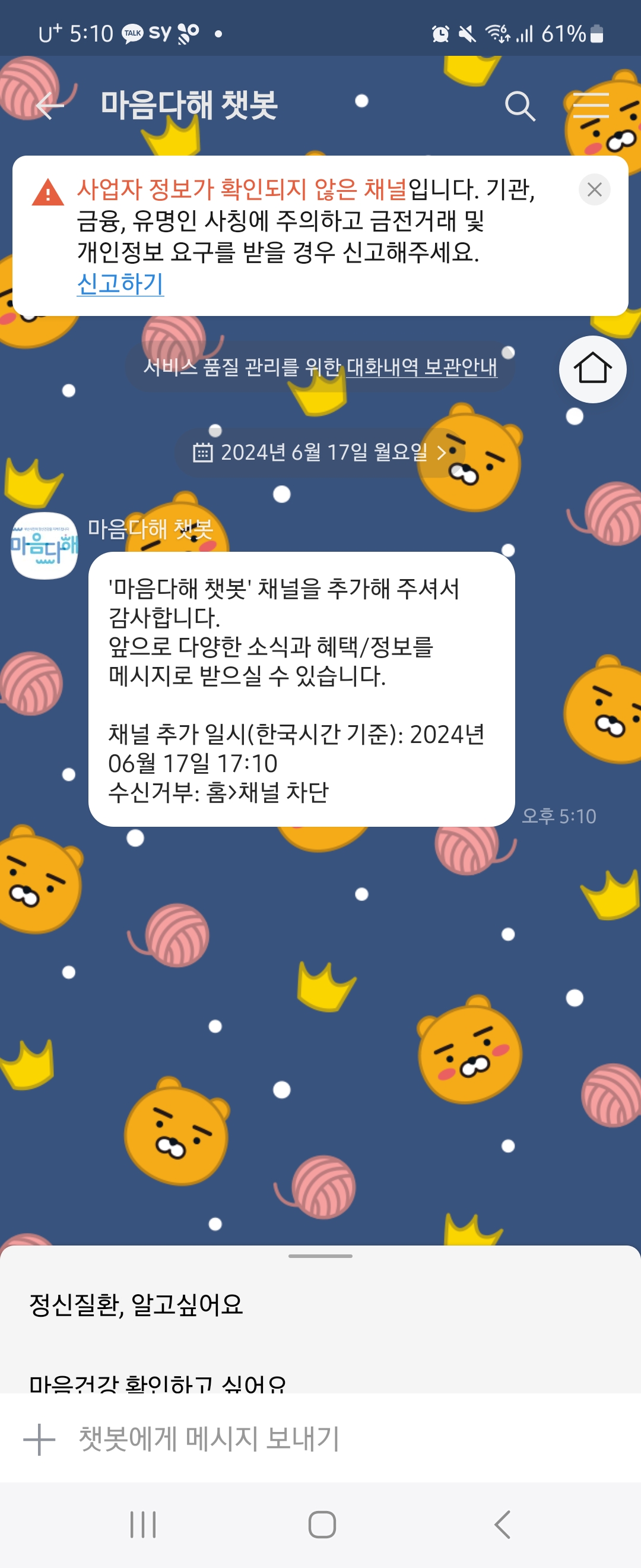Image resolution: width=641 pixels, height=1568 pixels.
Task: Go to the phone's home screen
Action: [322, 1524]
